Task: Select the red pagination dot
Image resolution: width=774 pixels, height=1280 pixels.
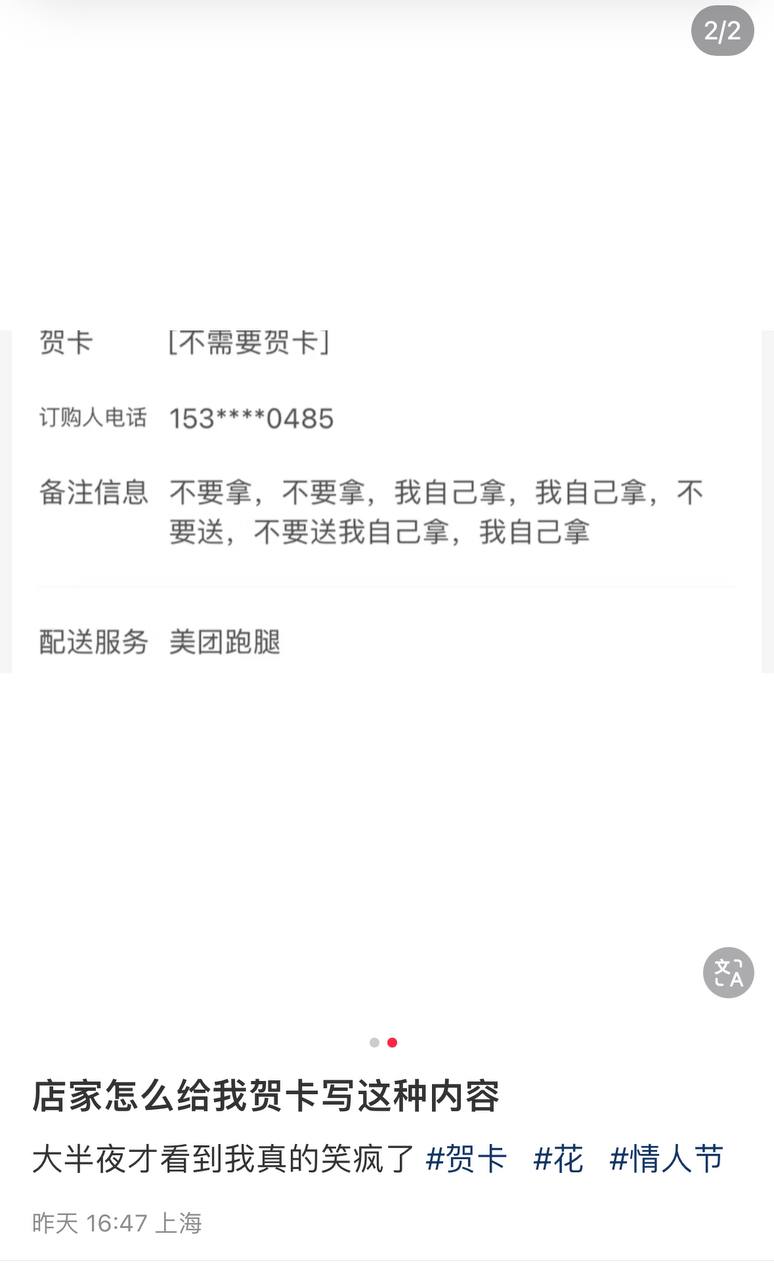Action: 391,1042
